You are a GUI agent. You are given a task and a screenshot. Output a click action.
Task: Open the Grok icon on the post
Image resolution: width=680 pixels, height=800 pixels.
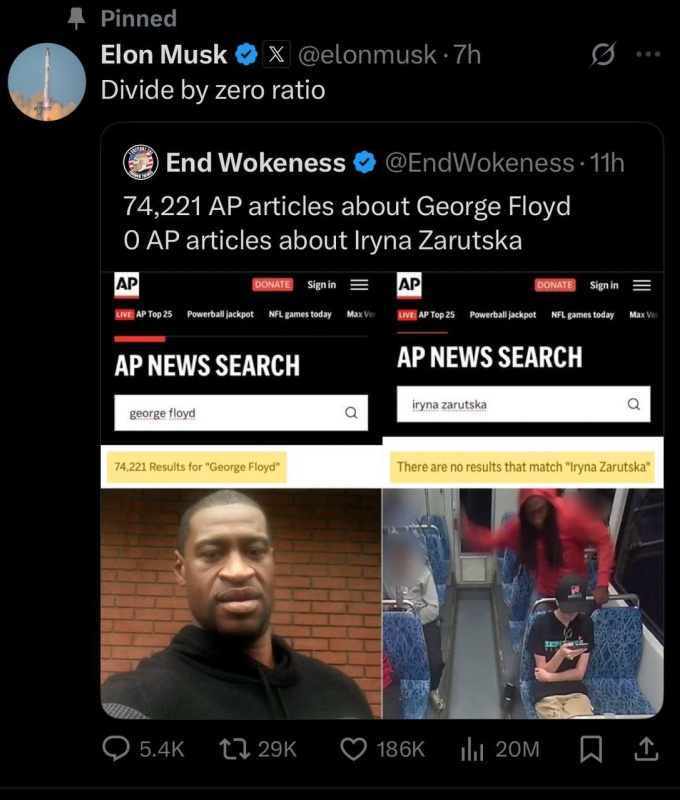click(603, 55)
